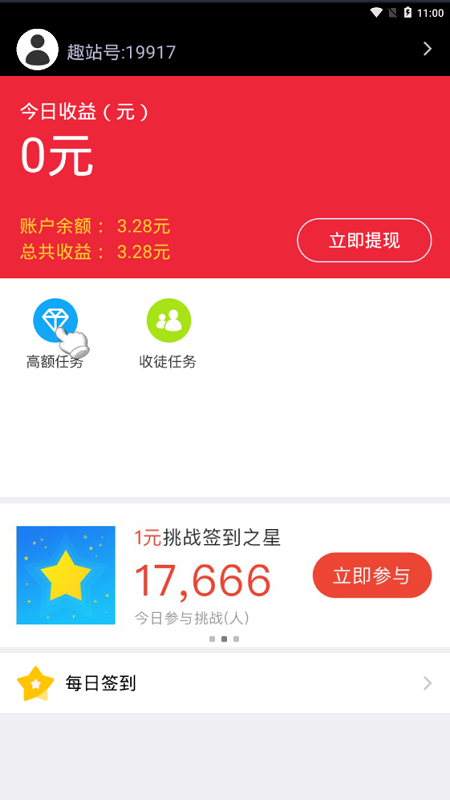Select the third banner page indicator dot

[x=236, y=639]
